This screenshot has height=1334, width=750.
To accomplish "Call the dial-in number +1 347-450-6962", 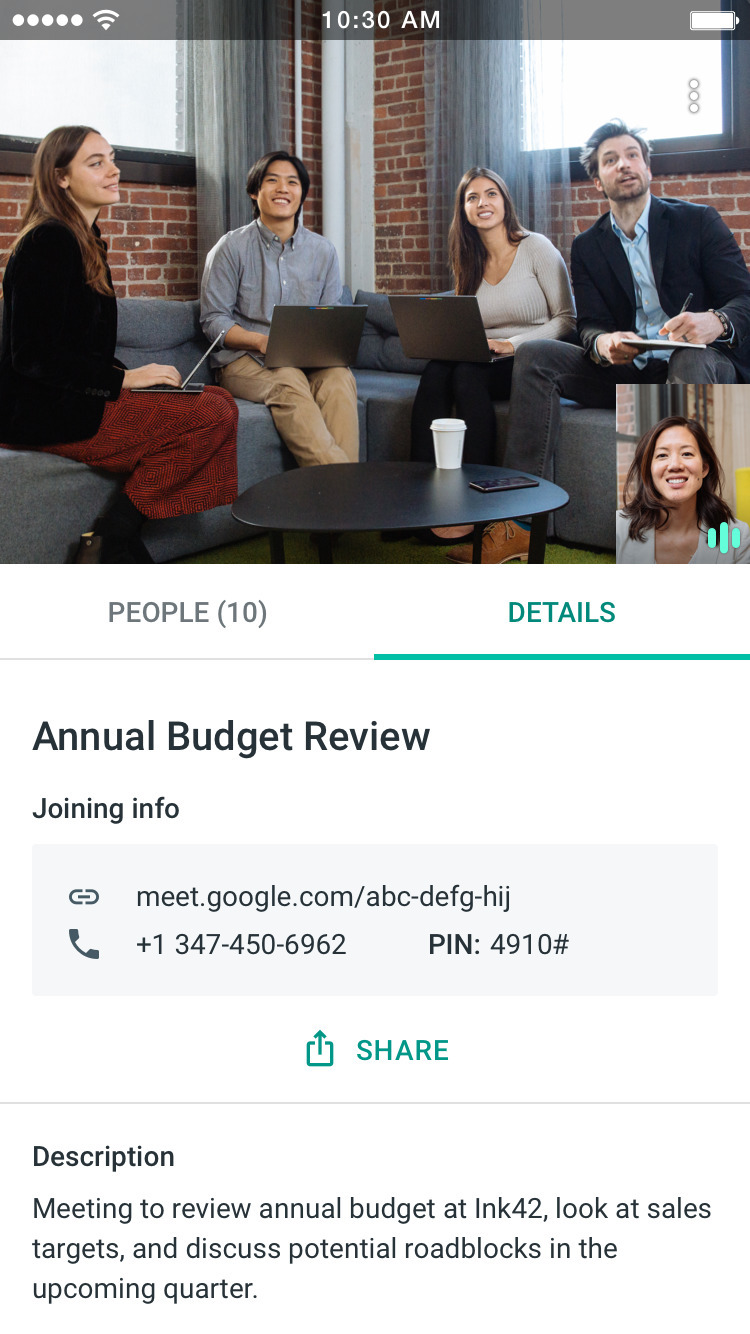I will pos(241,944).
